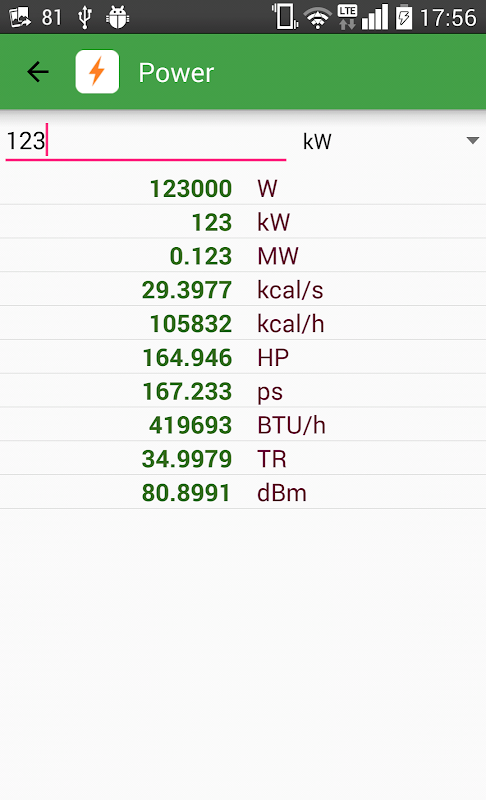The width and height of the screenshot is (486, 800).
Task: Tap the value input field showing 123
Action: click(x=146, y=141)
